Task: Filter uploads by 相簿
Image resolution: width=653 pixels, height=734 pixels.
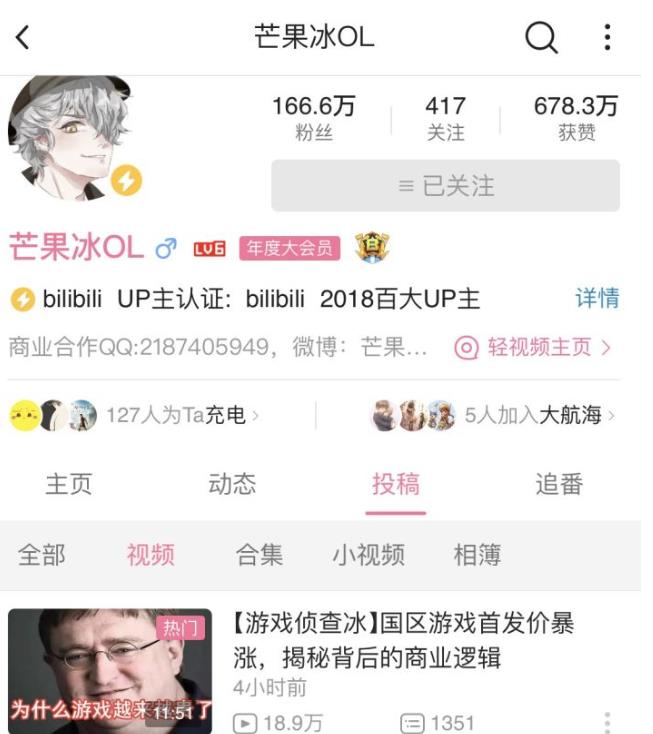Action: 477,555
